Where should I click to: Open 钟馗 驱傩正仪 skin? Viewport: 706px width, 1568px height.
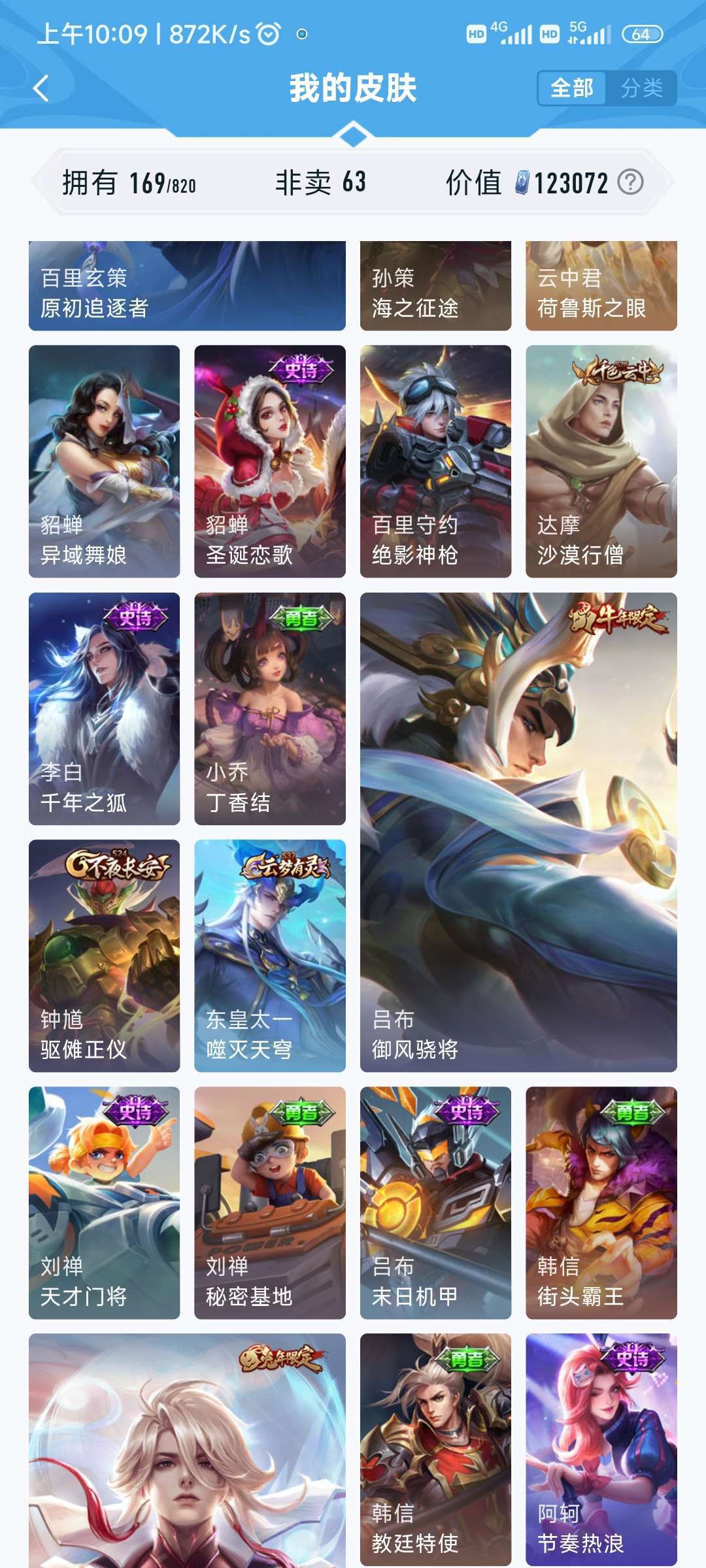pos(104,956)
